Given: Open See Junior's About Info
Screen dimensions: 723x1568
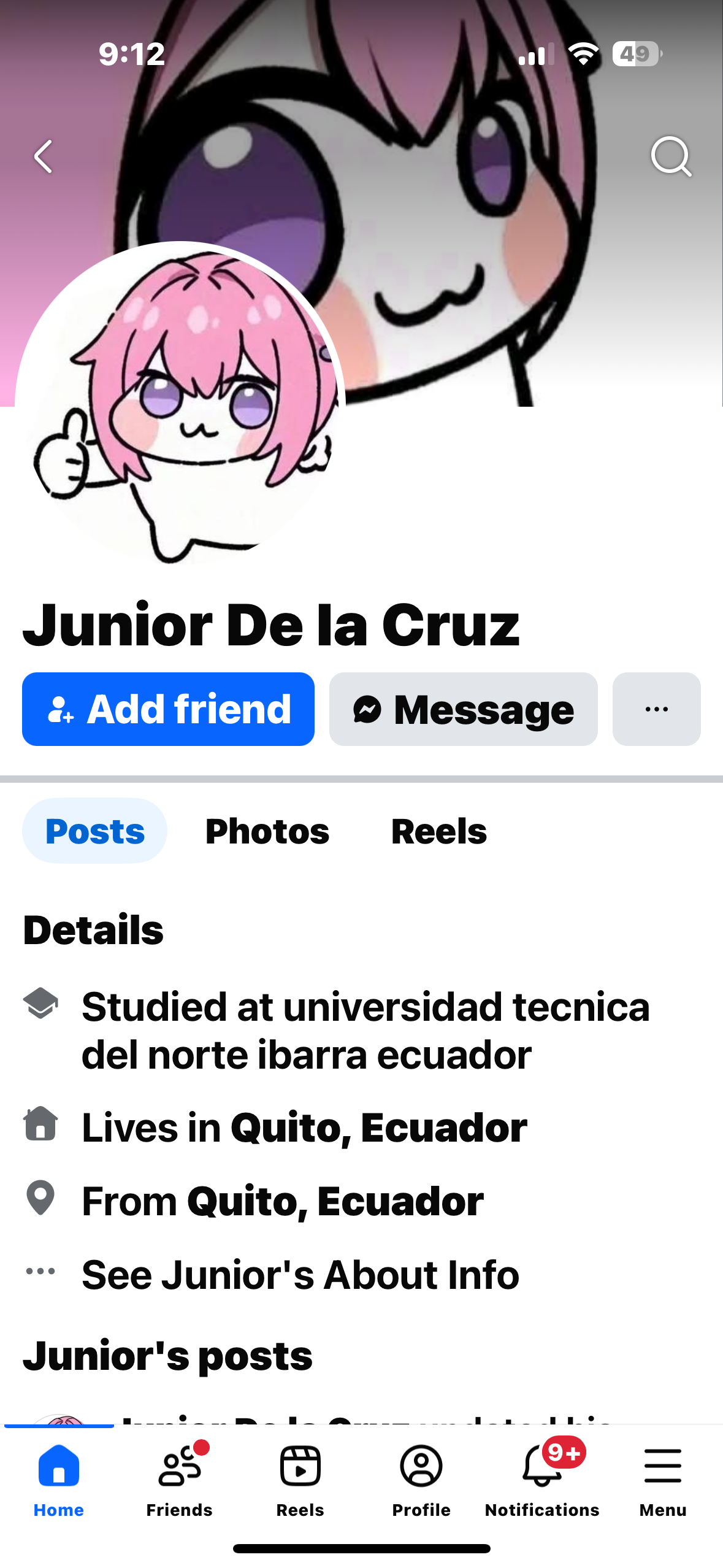Looking at the screenshot, I should [x=300, y=1275].
